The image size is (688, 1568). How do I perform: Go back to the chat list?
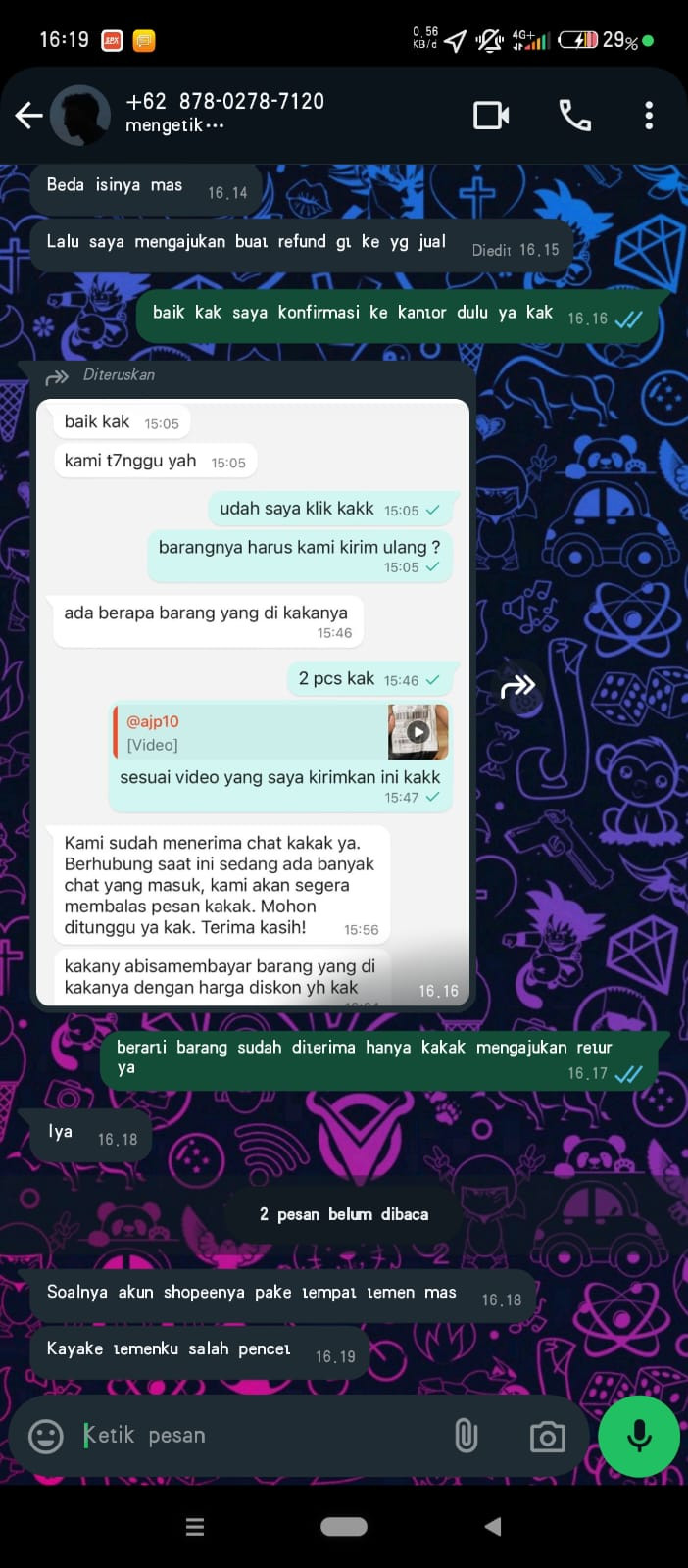pyautogui.click(x=29, y=116)
